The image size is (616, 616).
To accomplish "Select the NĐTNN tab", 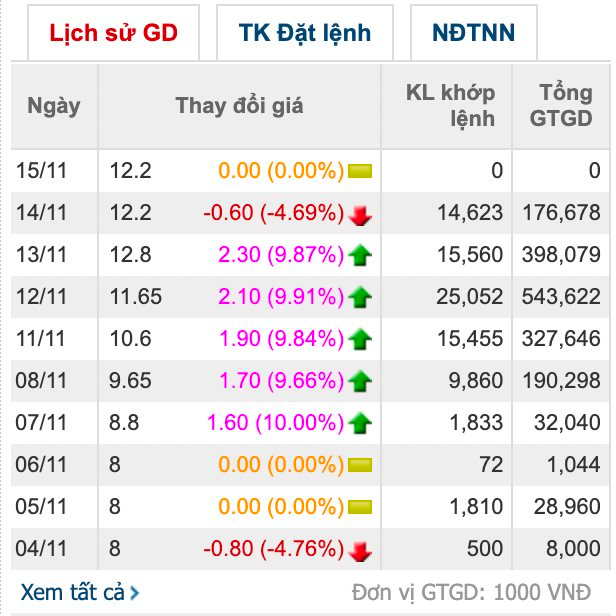I will coord(474,33).
